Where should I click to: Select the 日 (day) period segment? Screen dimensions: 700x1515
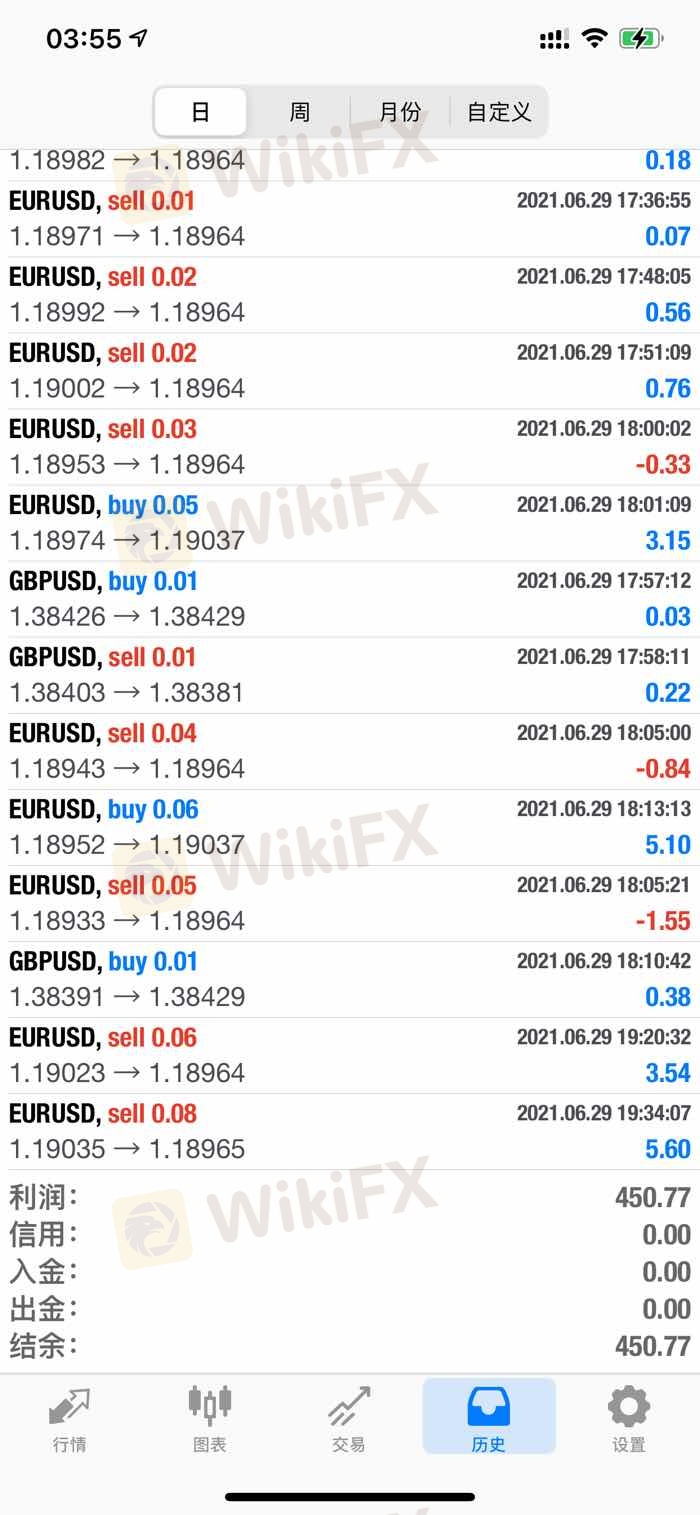pos(200,111)
